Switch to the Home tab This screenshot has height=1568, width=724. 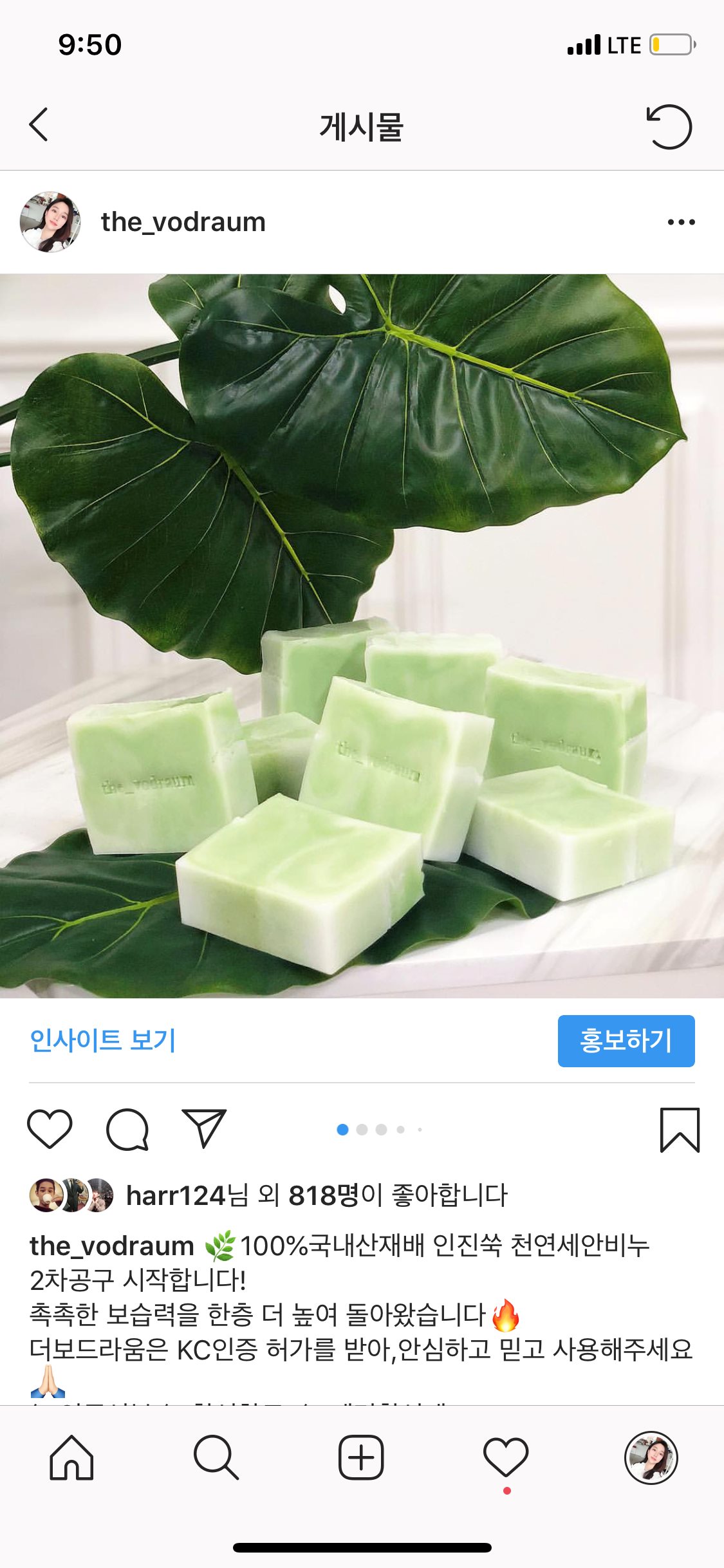point(71,1458)
